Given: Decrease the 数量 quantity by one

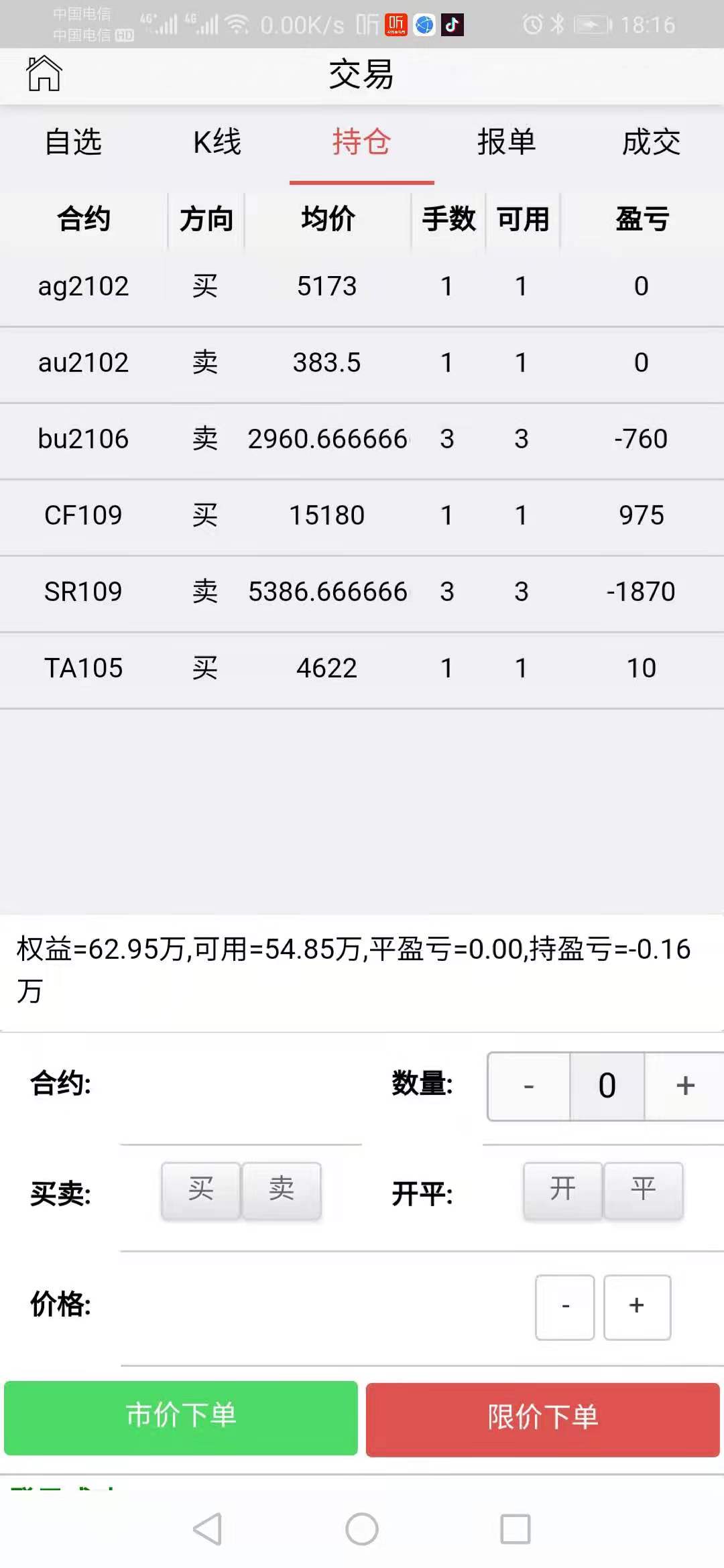Looking at the screenshot, I should pos(529,1086).
